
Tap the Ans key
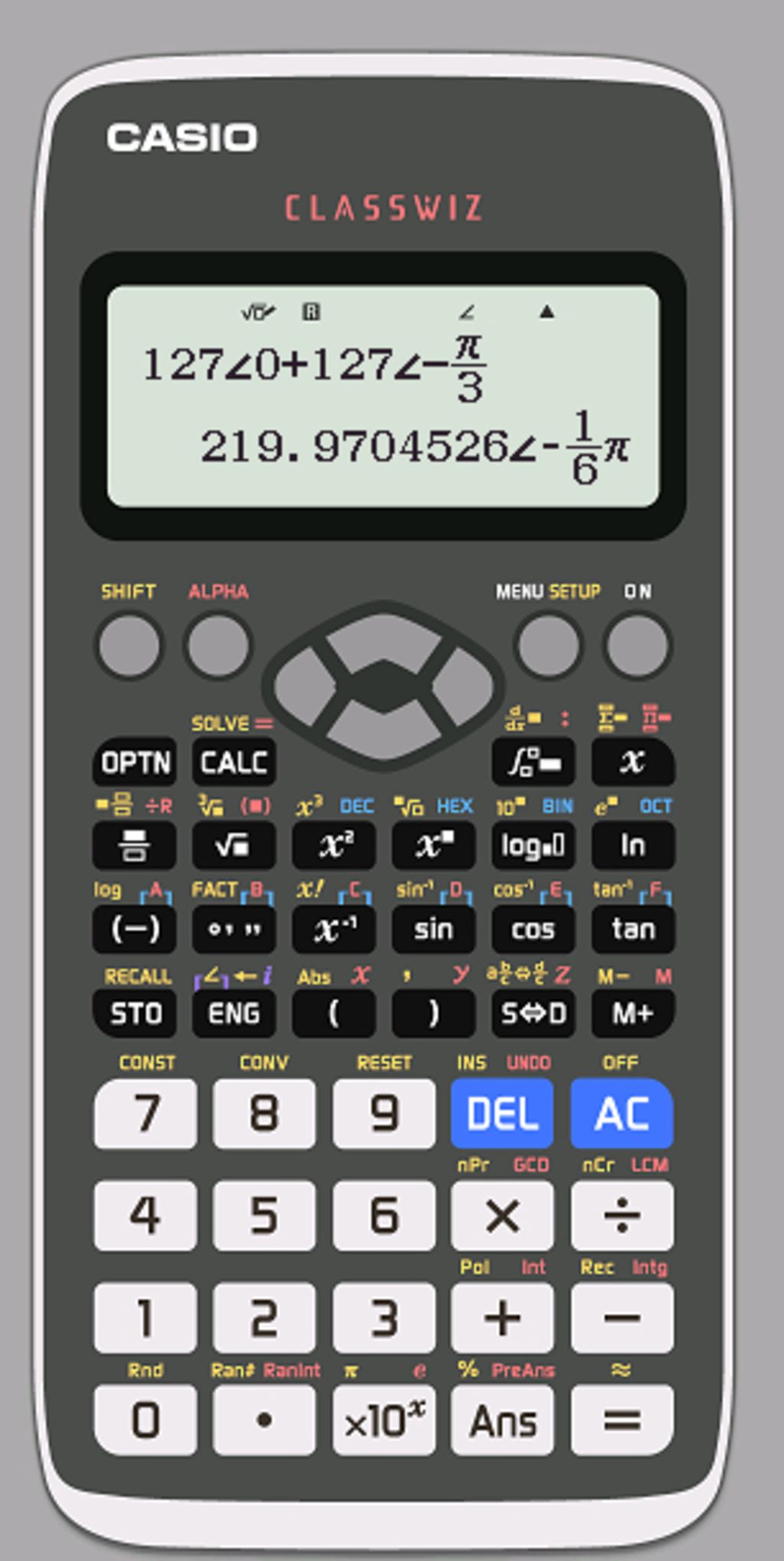[502, 1421]
